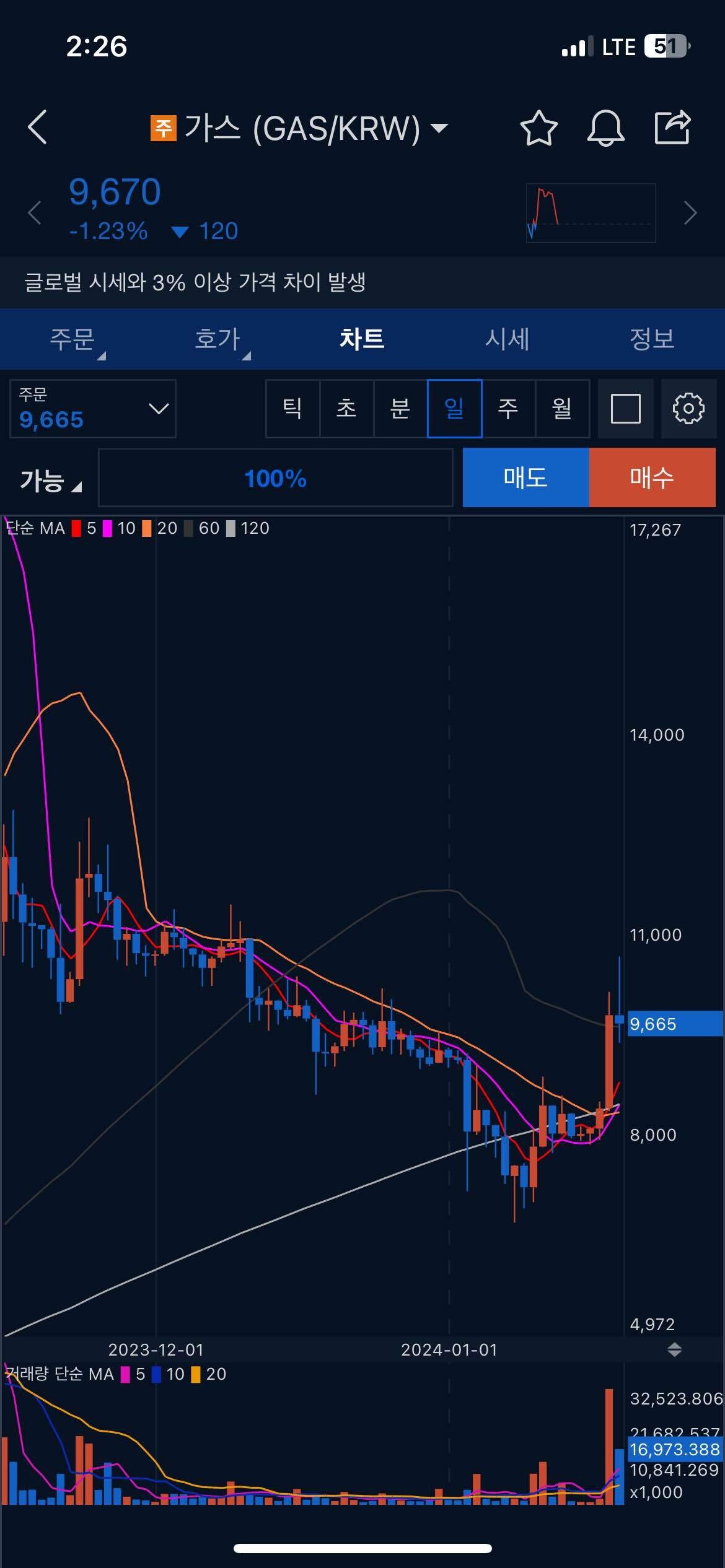The image size is (725, 1568).
Task: Open price alert bell
Action: (605, 128)
